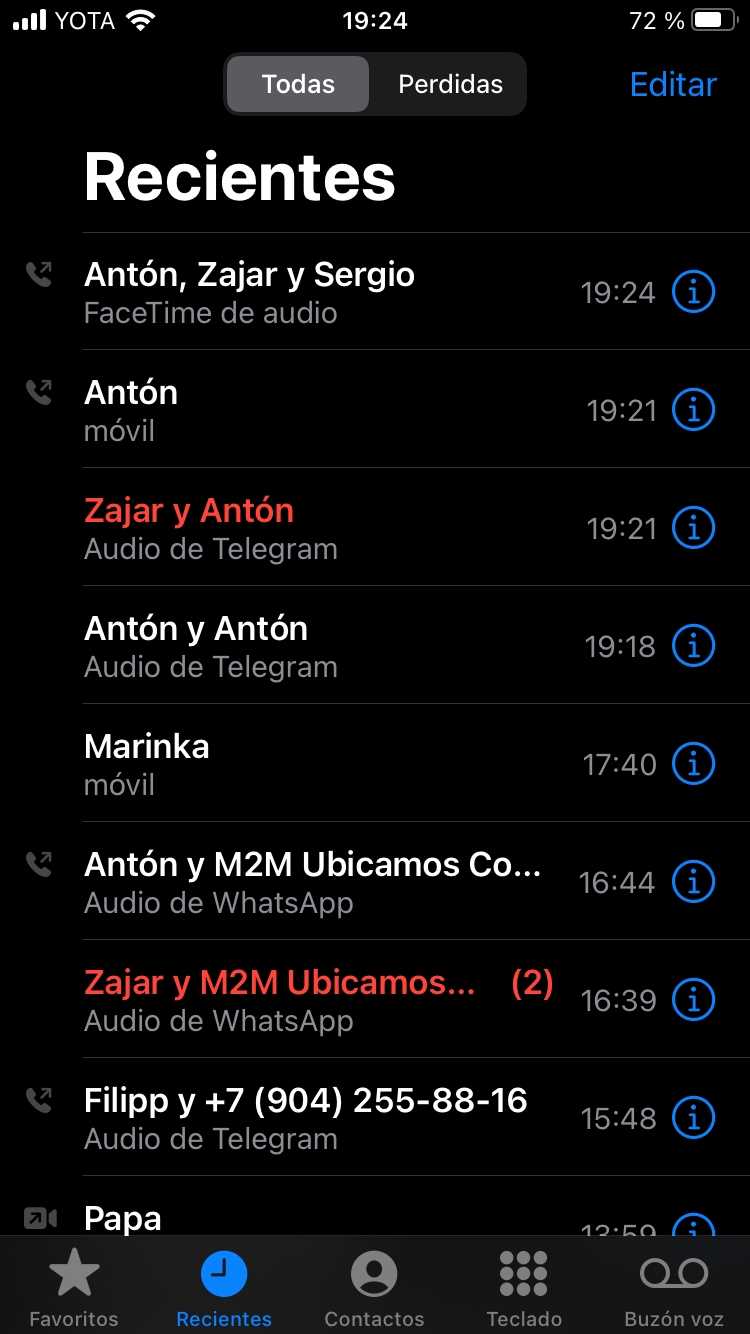Viewport: 750px width, 1334px height.
Task: Switch to the Perdidas segment
Action: pos(450,85)
